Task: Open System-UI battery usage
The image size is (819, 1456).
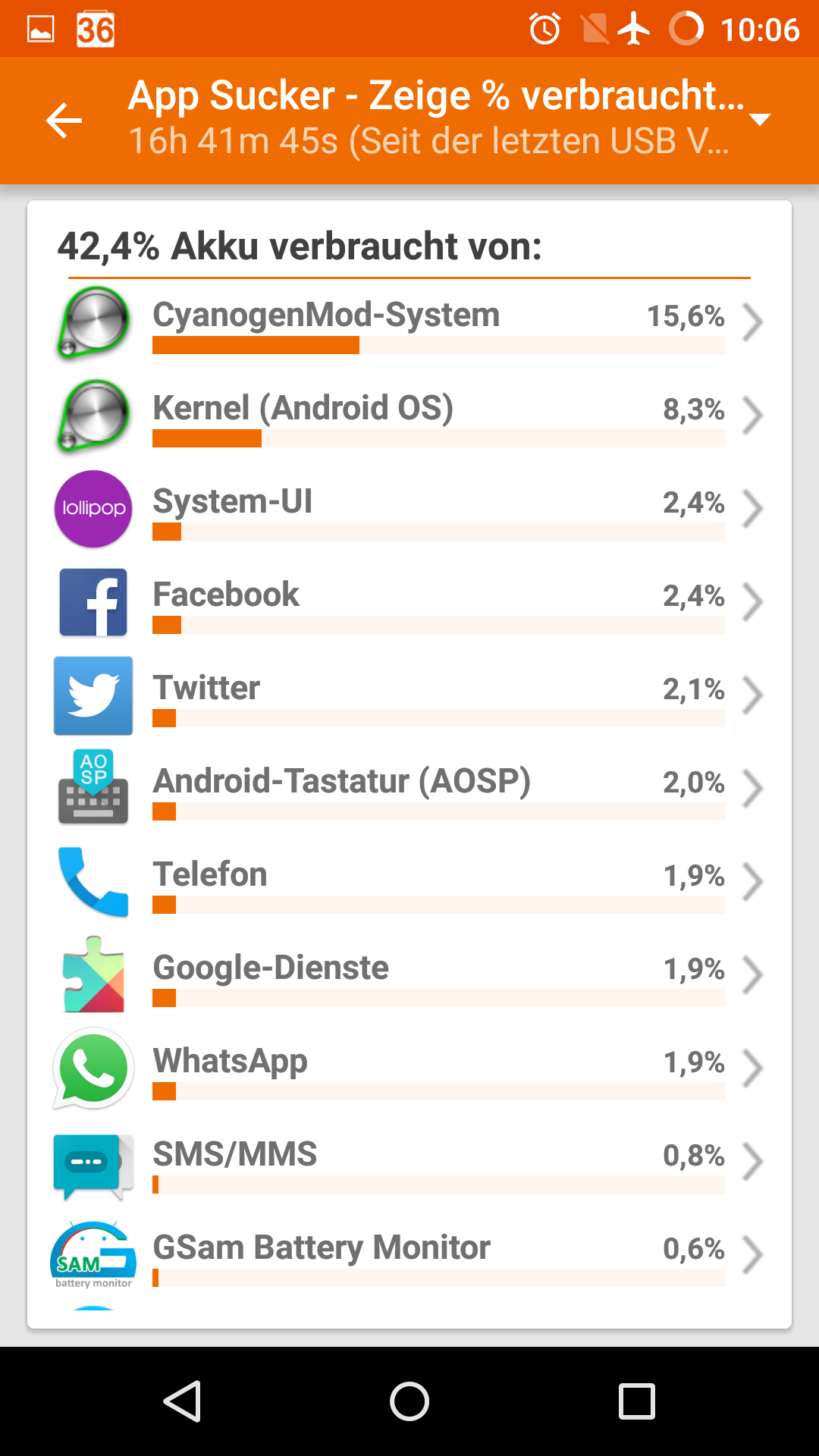Action: 409,510
